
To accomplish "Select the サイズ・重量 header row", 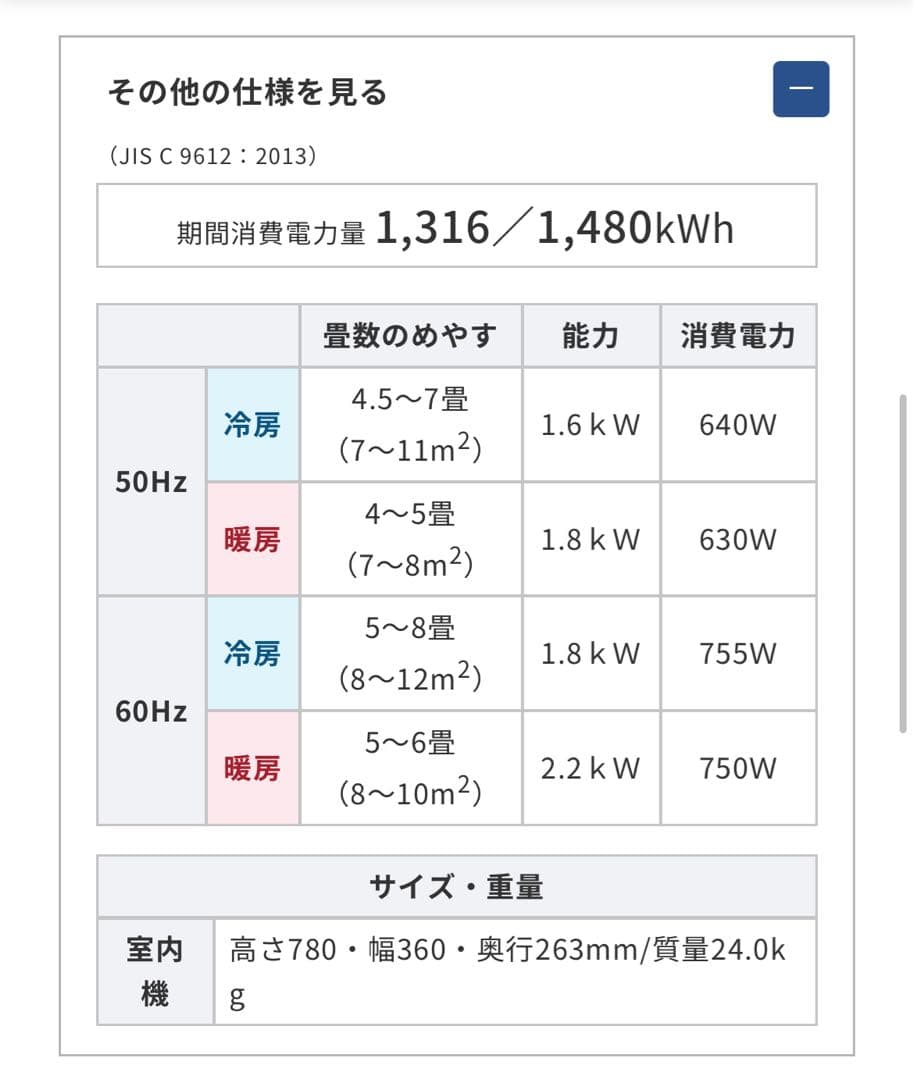I will [457, 884].
